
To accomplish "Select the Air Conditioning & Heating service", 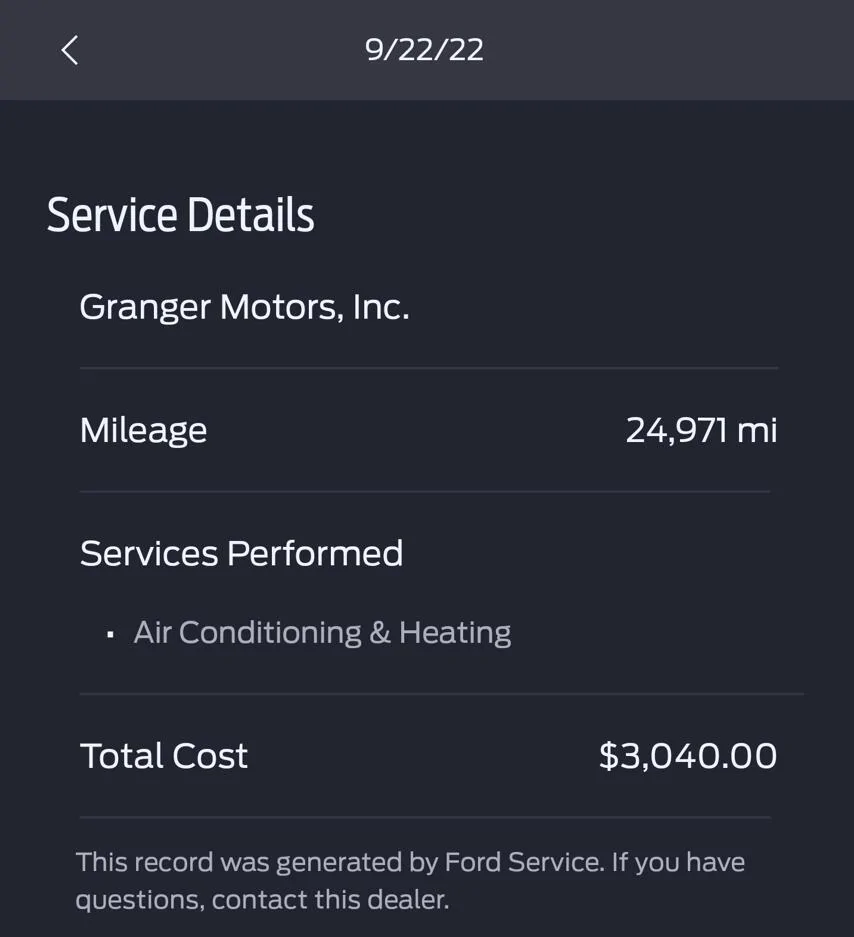I will pos(322,632).
